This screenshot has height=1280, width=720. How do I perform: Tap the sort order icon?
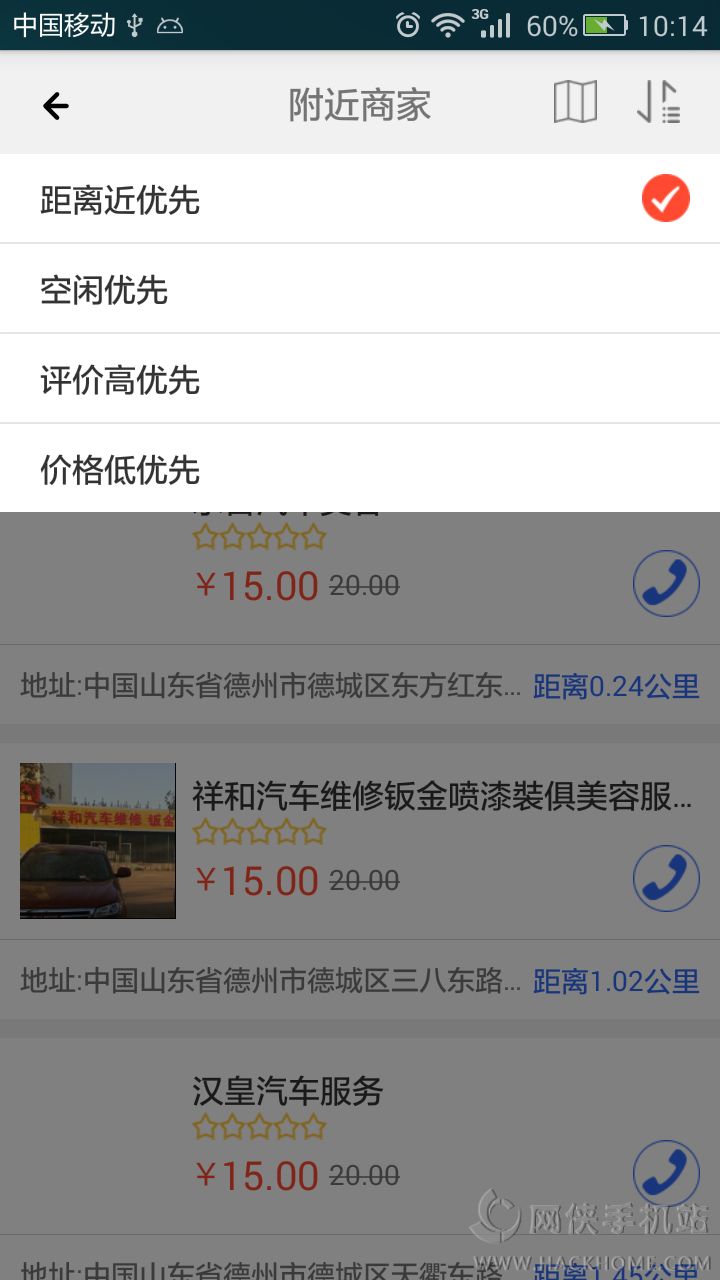coord(659,103)
